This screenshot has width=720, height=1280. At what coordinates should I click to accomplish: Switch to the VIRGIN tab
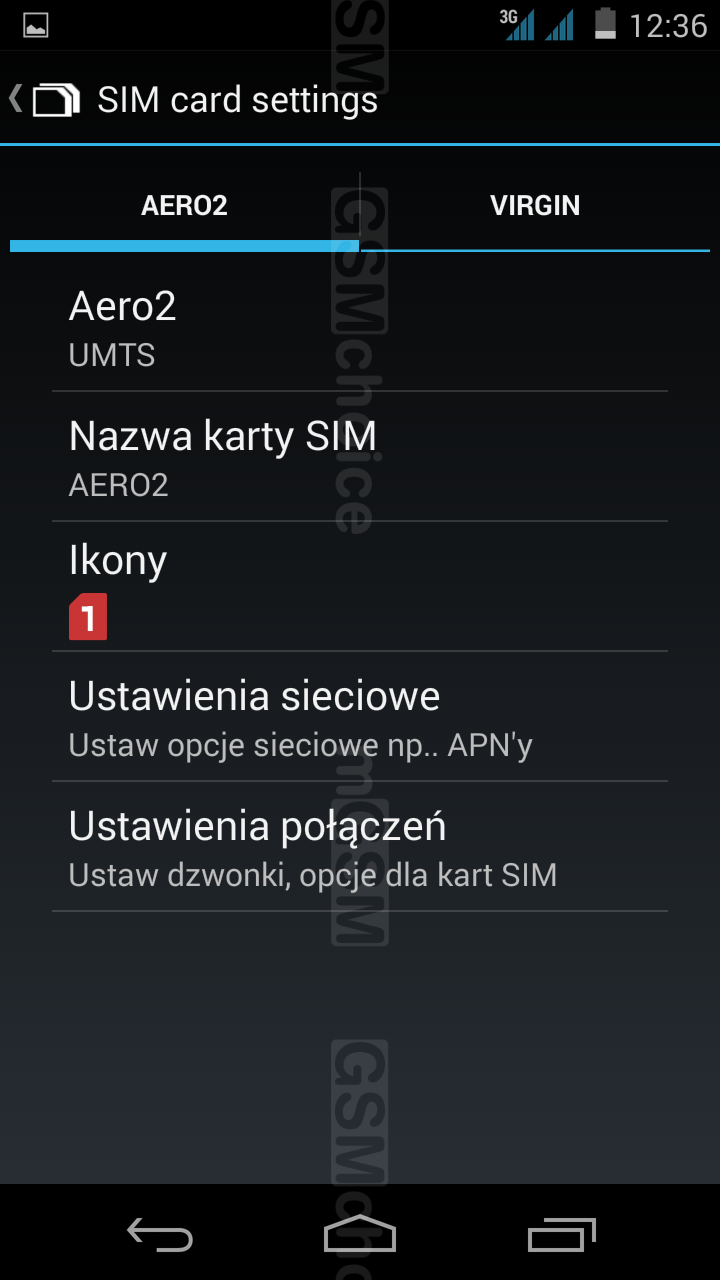coord(535,206)
